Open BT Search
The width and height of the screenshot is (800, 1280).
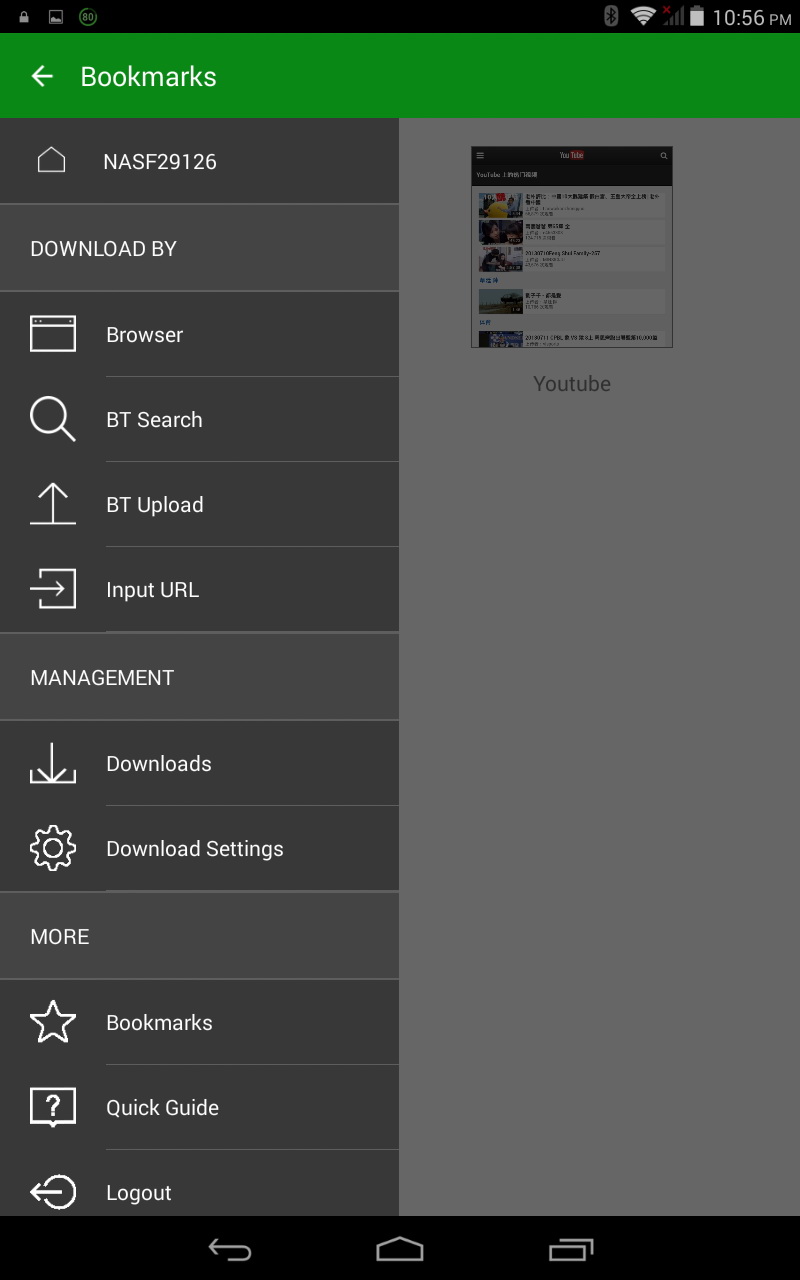pos(199,419)
